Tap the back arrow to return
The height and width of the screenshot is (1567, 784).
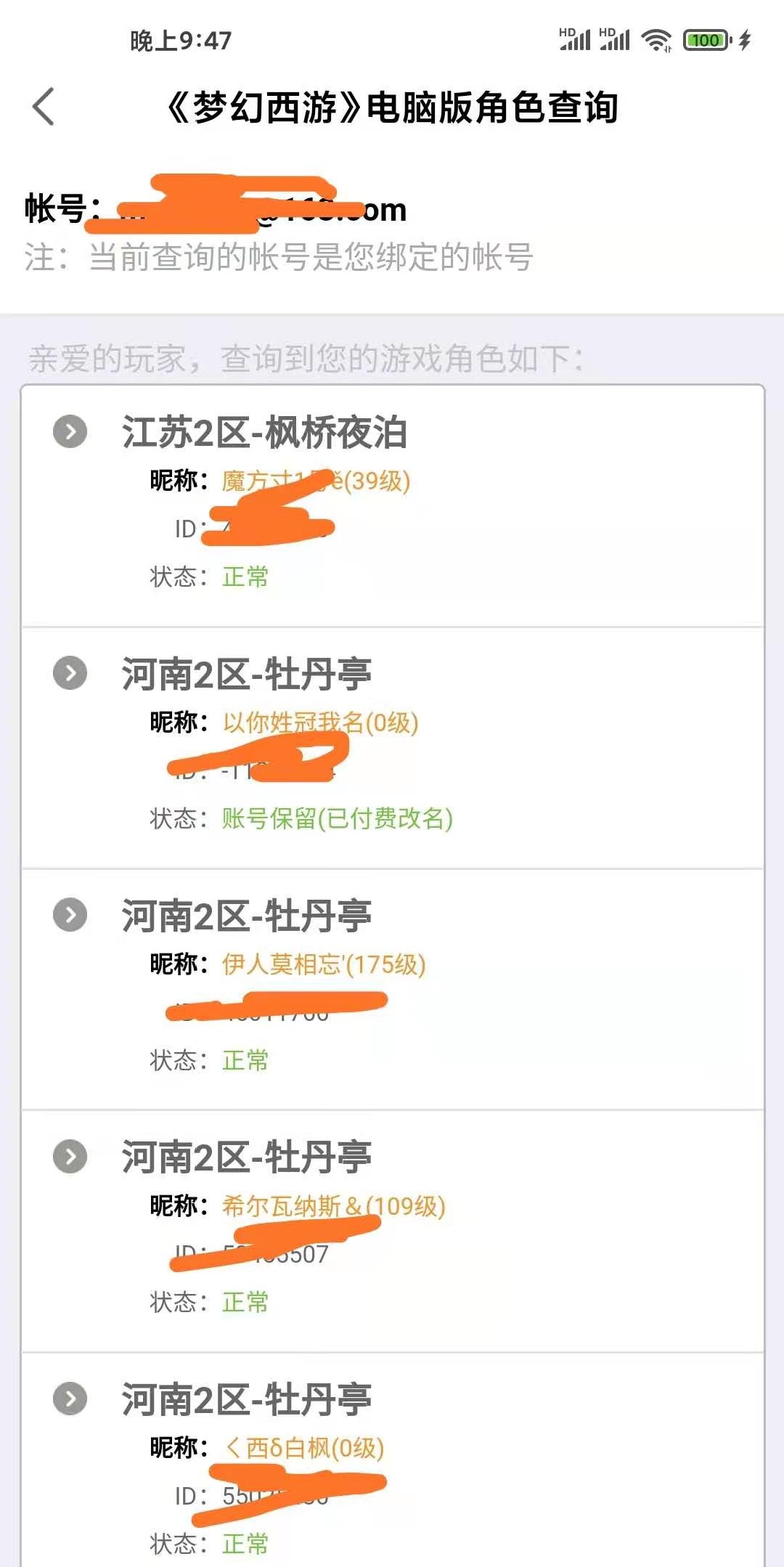[44, 106]
